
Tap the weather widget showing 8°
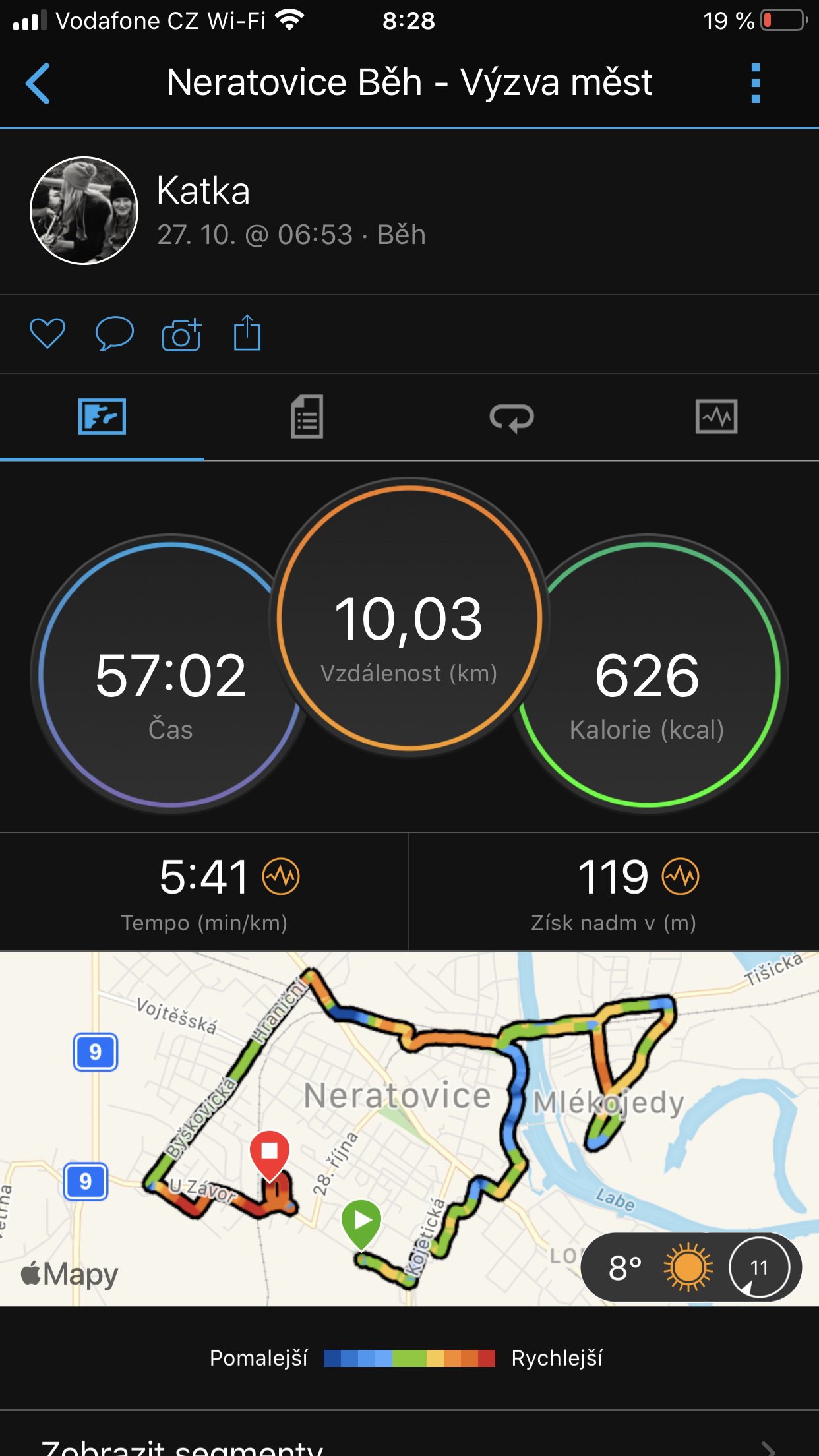pyautogui.click(x=691, y=1267)
